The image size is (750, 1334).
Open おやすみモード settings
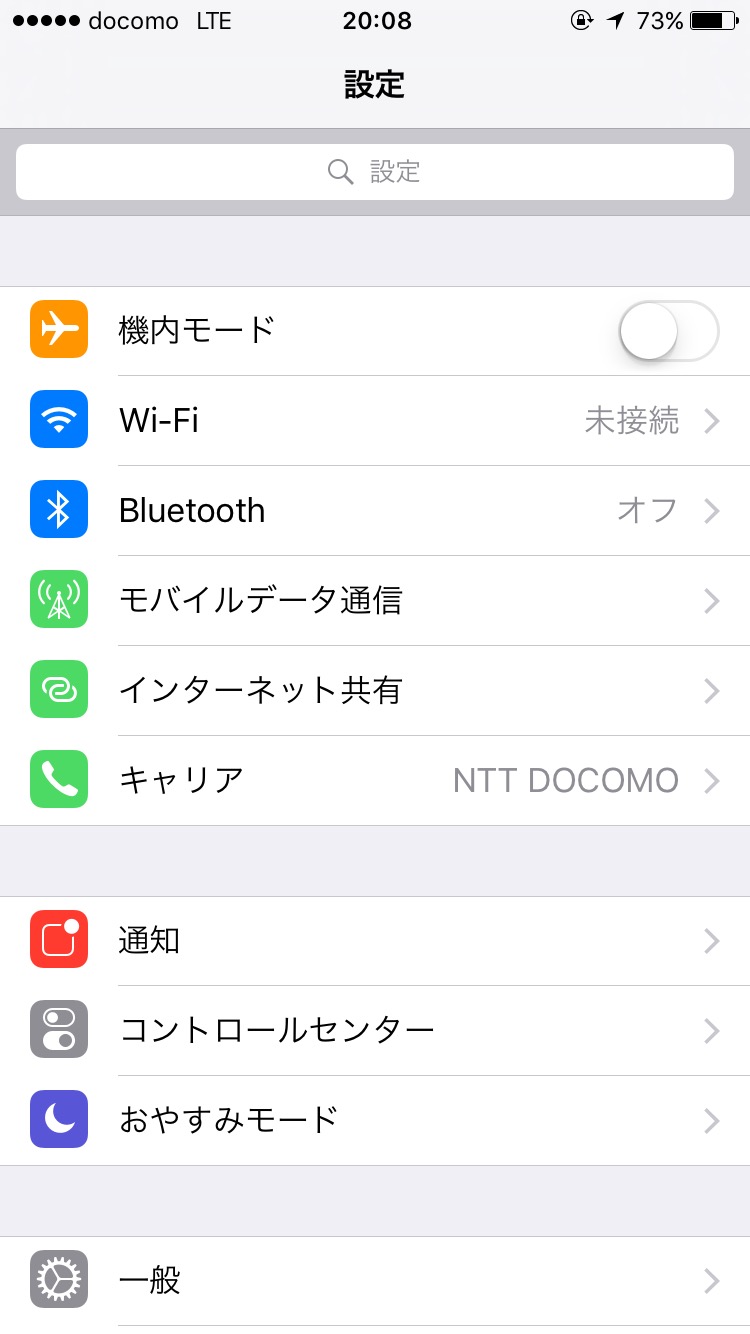[x=375, y=1121]
